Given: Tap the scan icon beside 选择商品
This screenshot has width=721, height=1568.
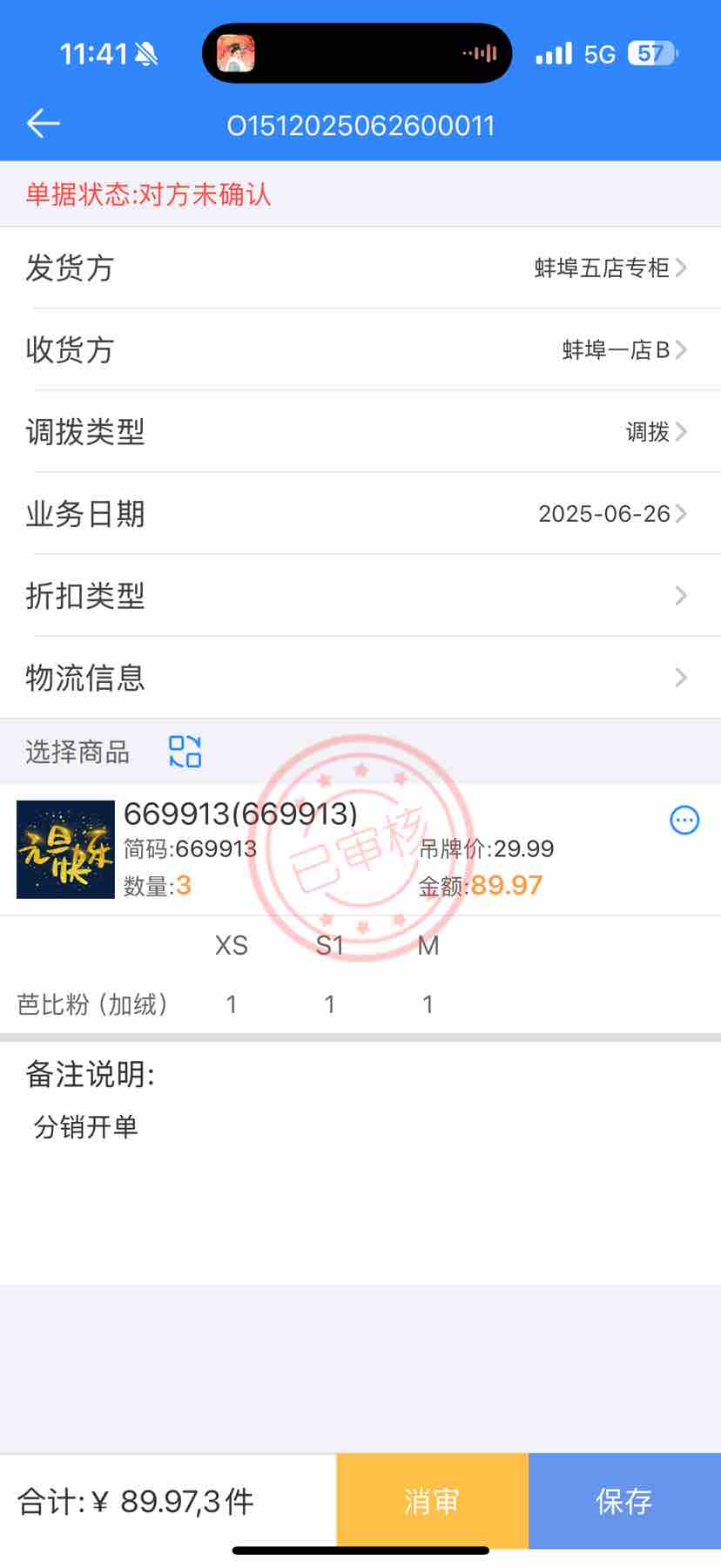Looking at the screenshot, I should pyautogui.click(x=185, y=751).
